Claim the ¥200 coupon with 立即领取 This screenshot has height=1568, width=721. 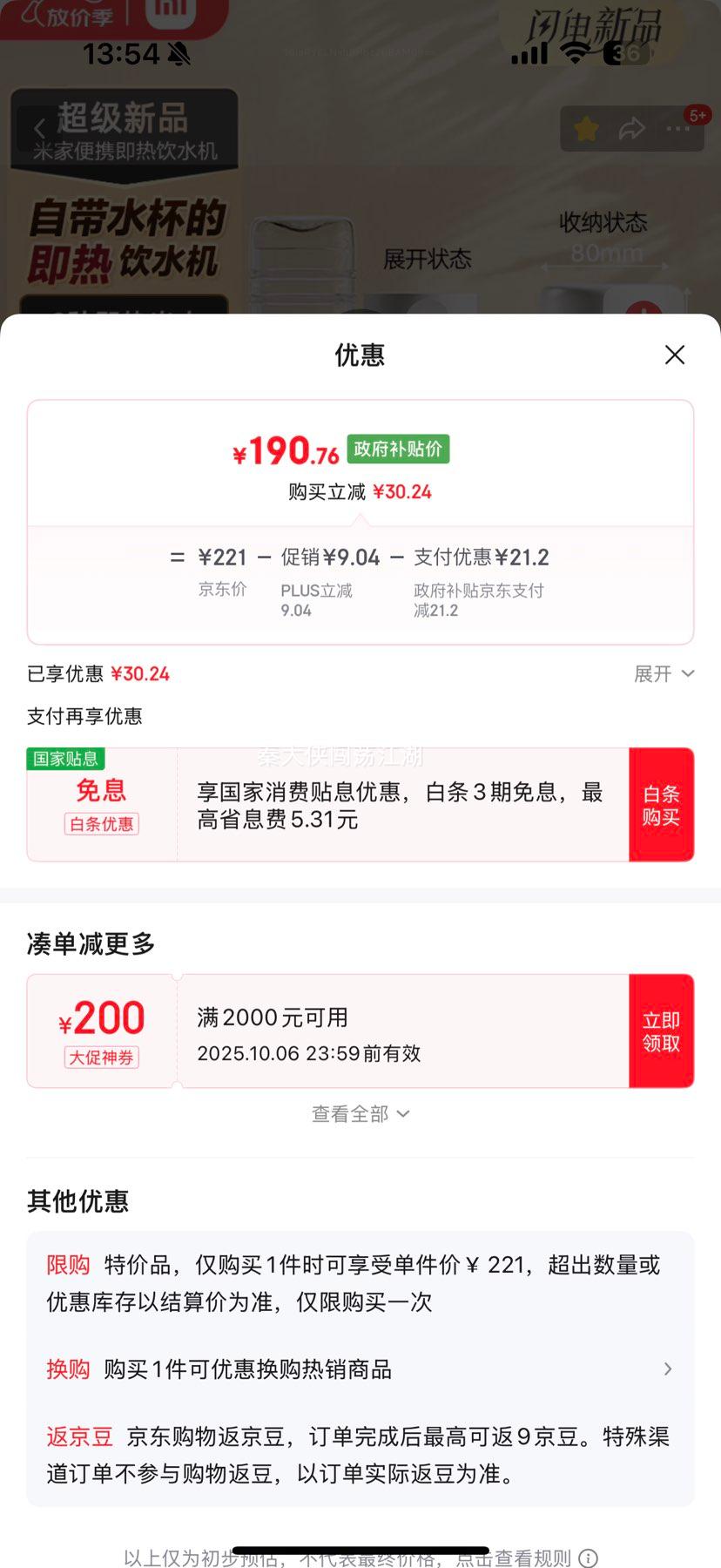(x=661, y=1031)
